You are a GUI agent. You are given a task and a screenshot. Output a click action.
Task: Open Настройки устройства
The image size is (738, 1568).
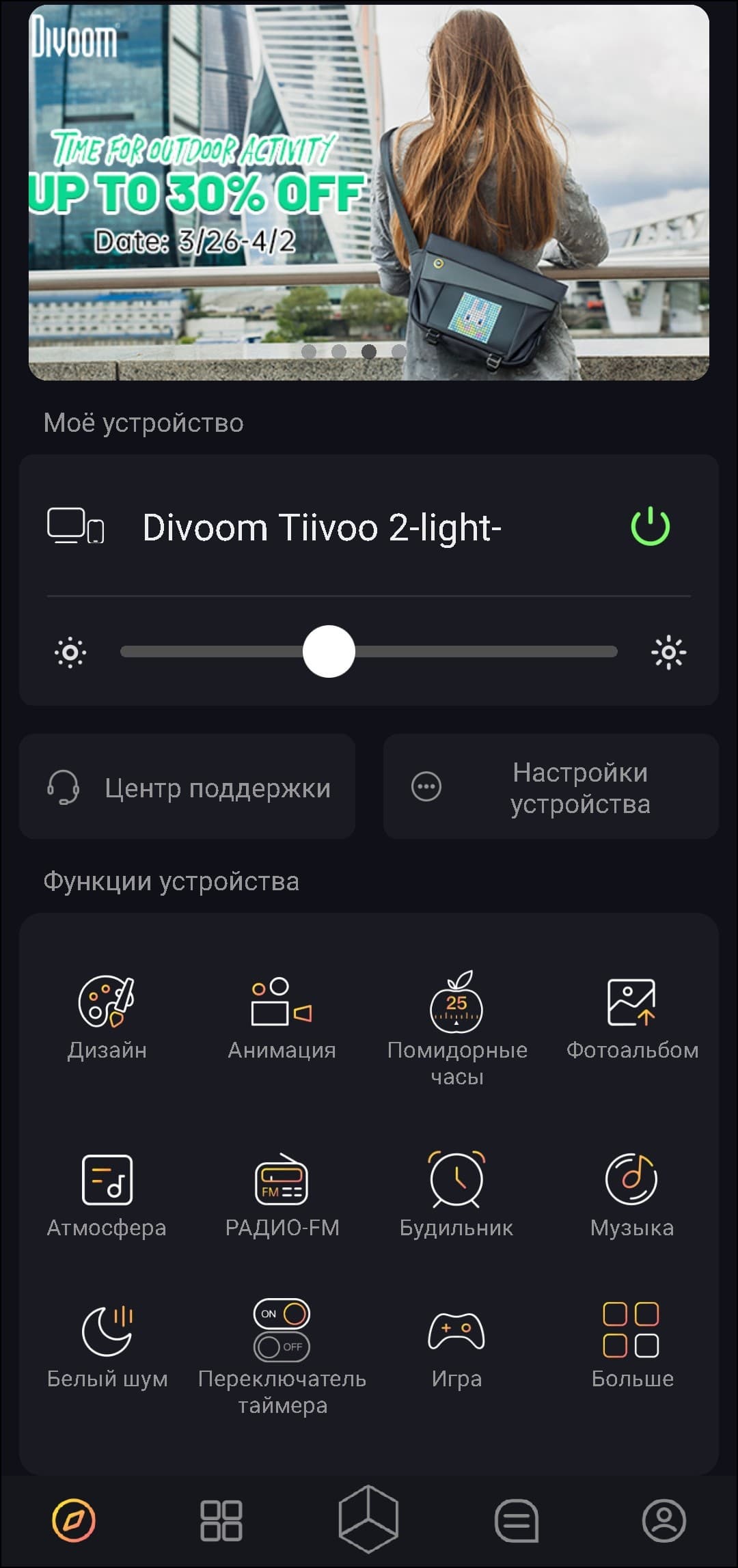coord(551,787)
